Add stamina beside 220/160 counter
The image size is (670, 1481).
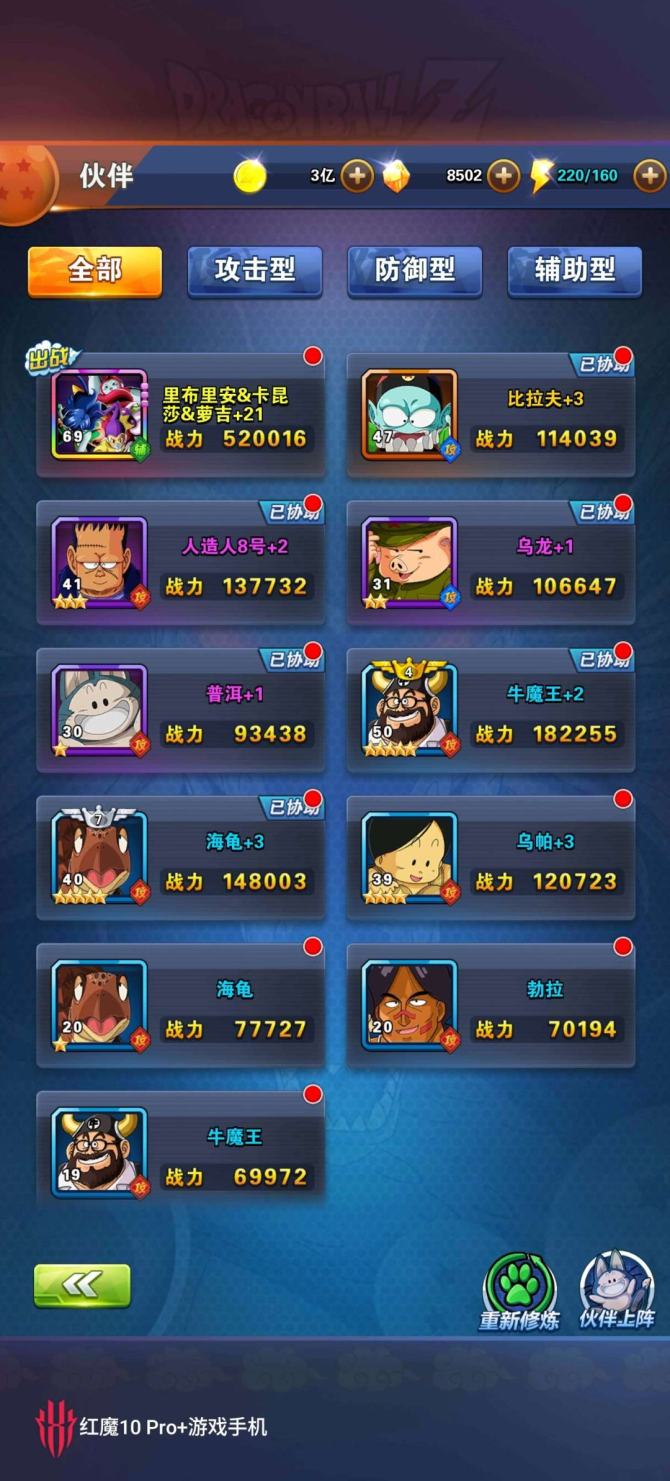[649, 176]
